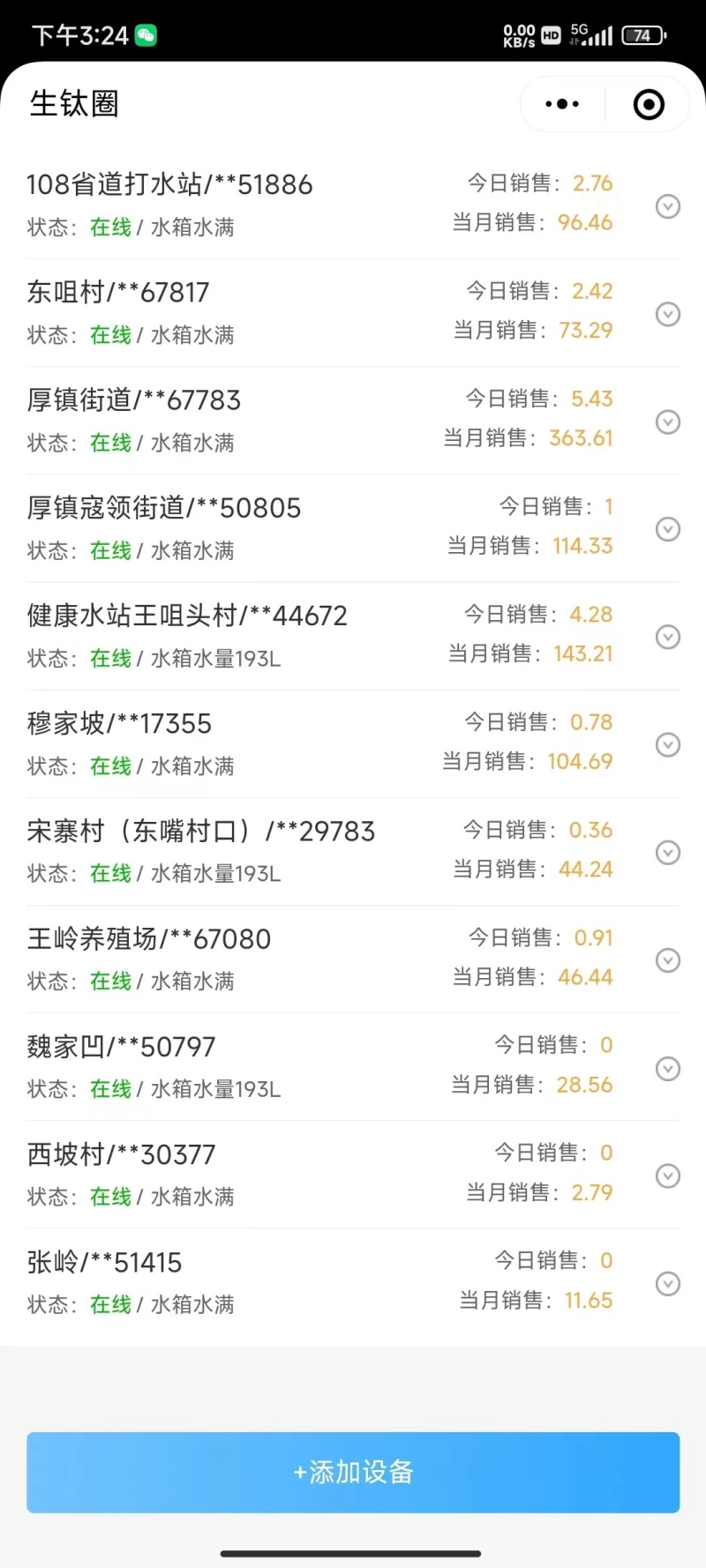Expand the 108省道打水站 device row
The image size is (706, 1568).
[668, 206]
